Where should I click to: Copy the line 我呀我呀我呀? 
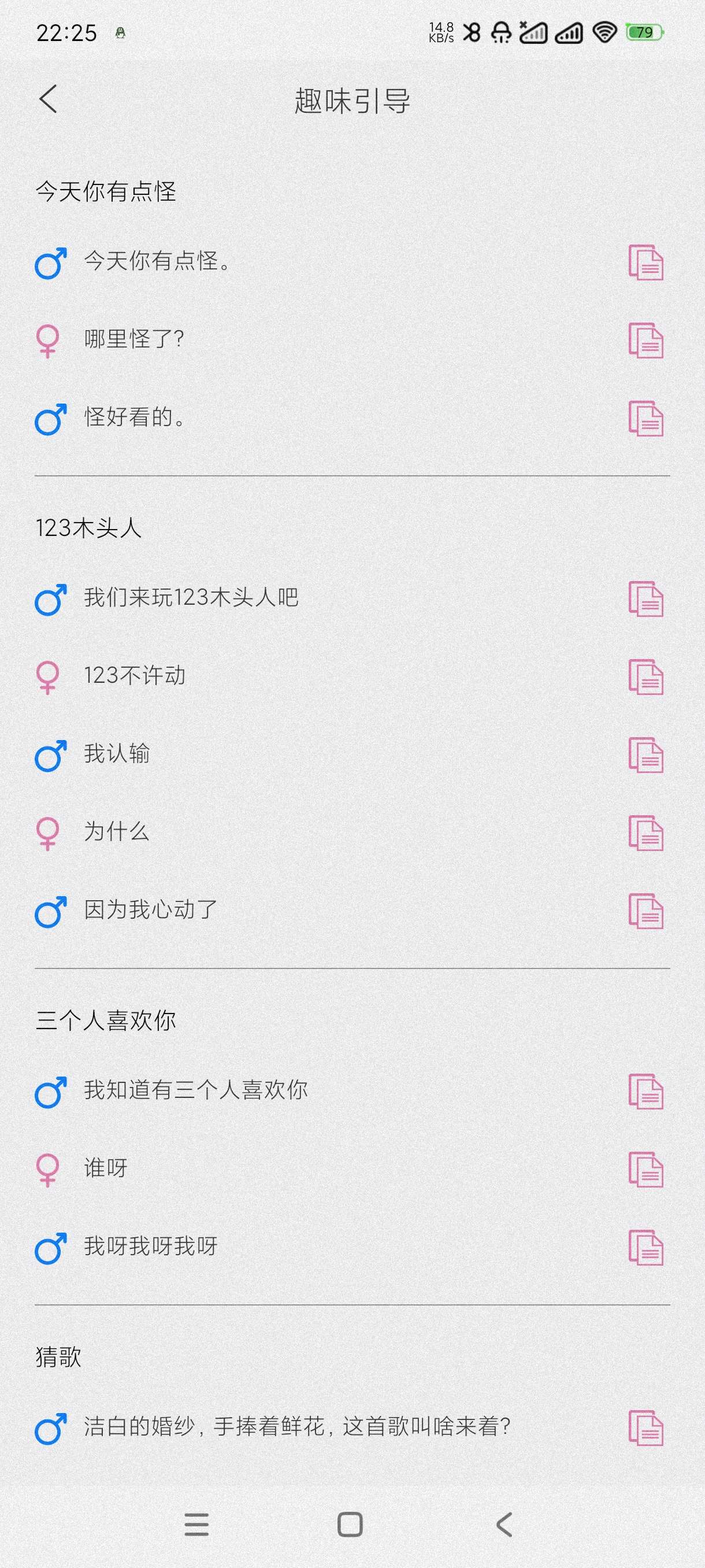click(x=645, y=1247)
